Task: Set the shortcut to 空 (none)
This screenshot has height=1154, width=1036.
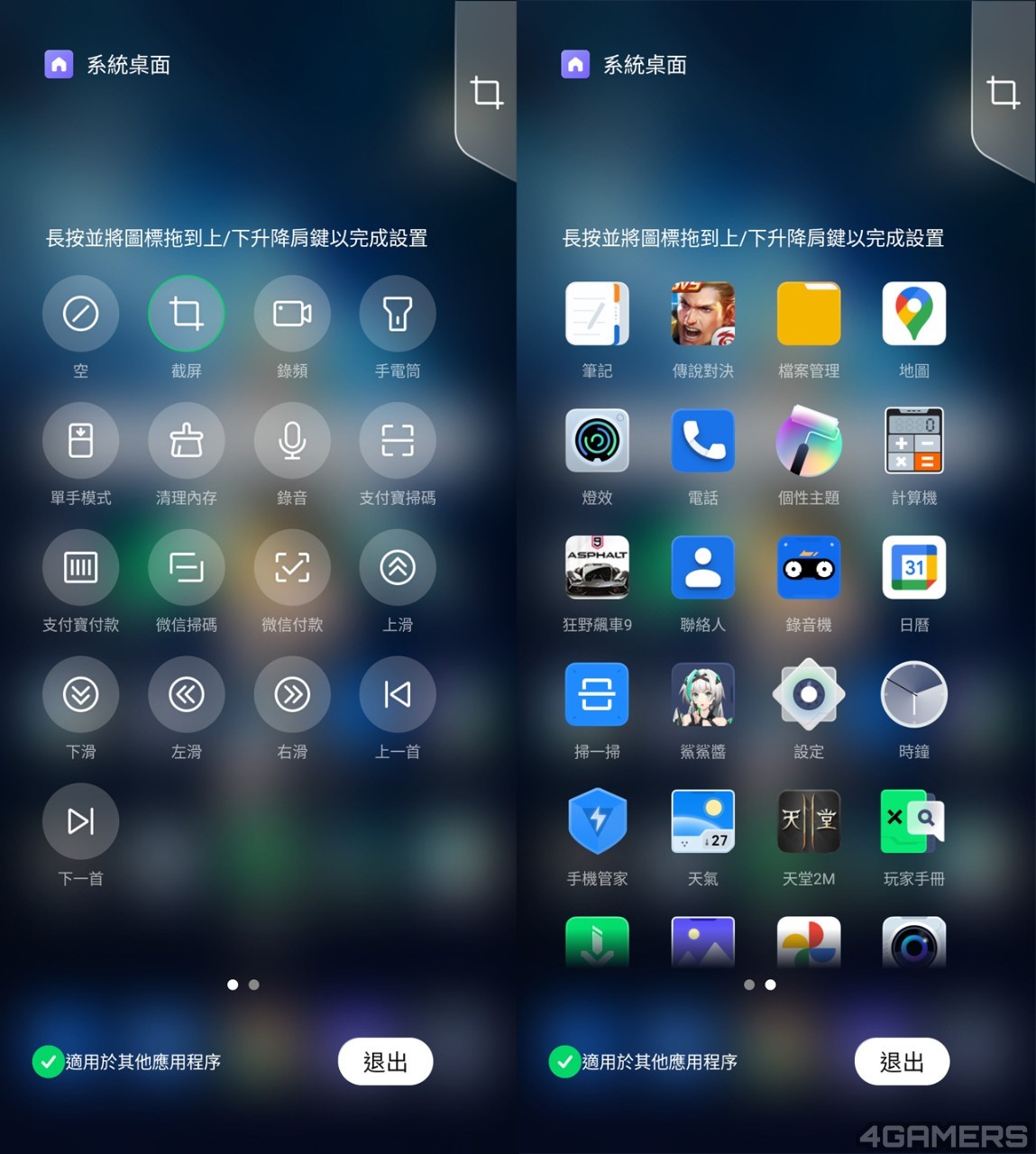Action: tap(81, 314)
